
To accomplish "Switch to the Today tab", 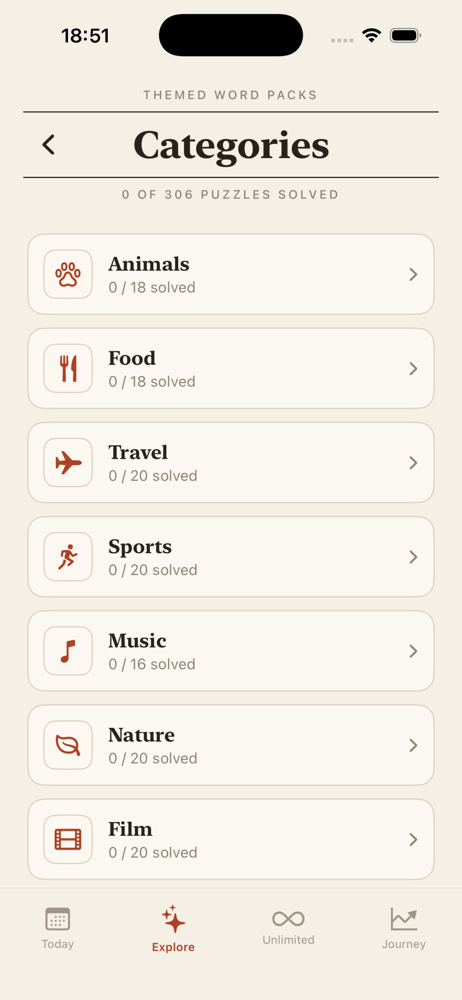I will [x=58, y=929].
